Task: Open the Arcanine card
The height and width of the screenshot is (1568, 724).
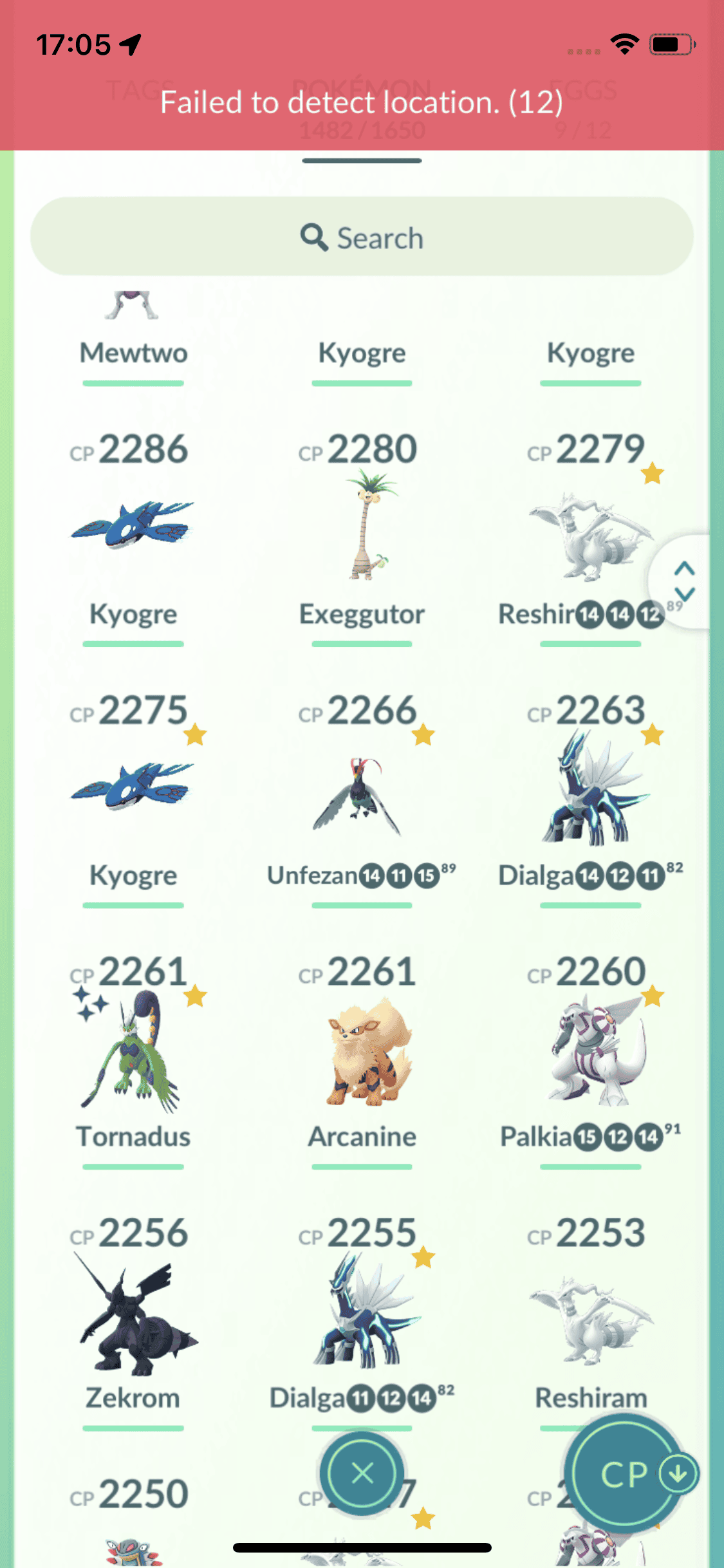Action: (x=362, y=1056)
